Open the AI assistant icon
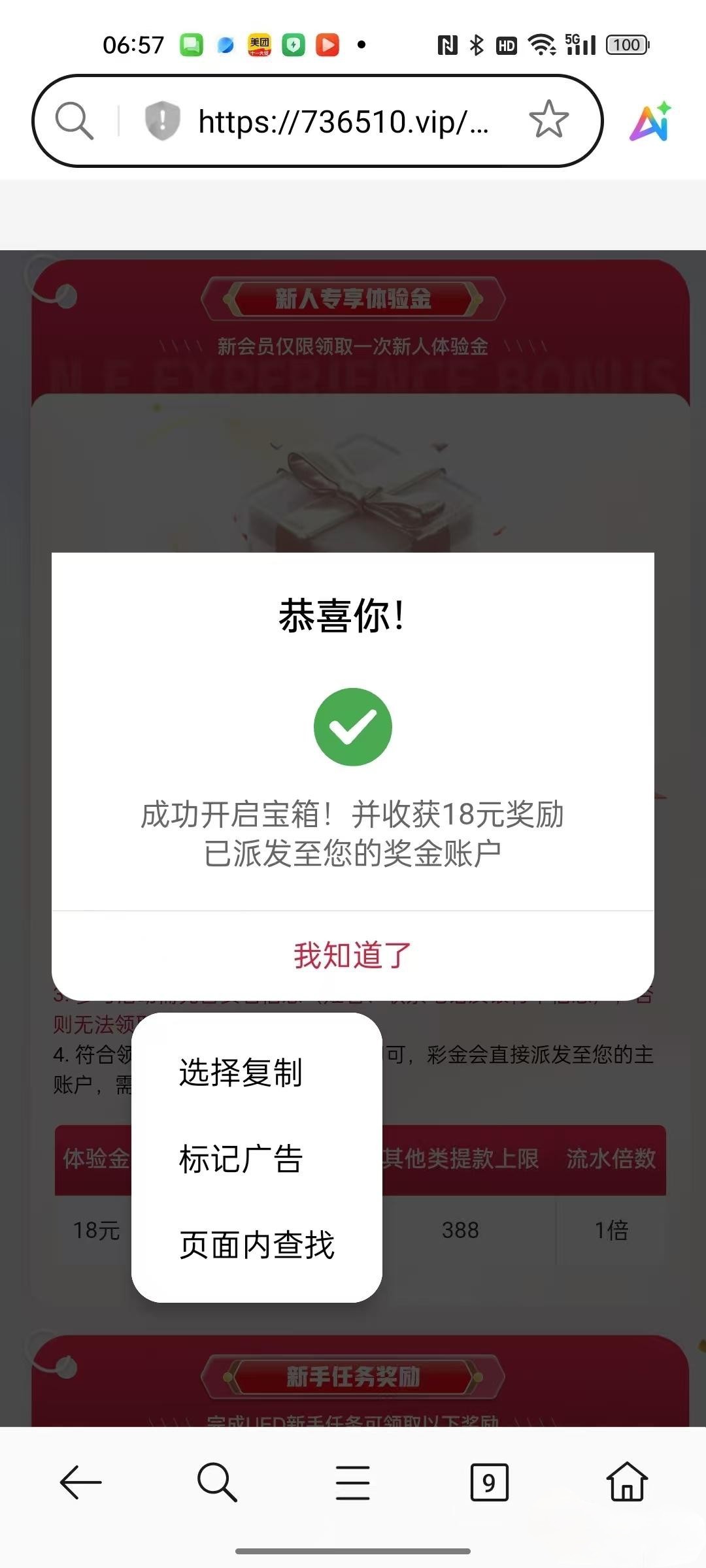706x1568 pixels. click(650, 122)
